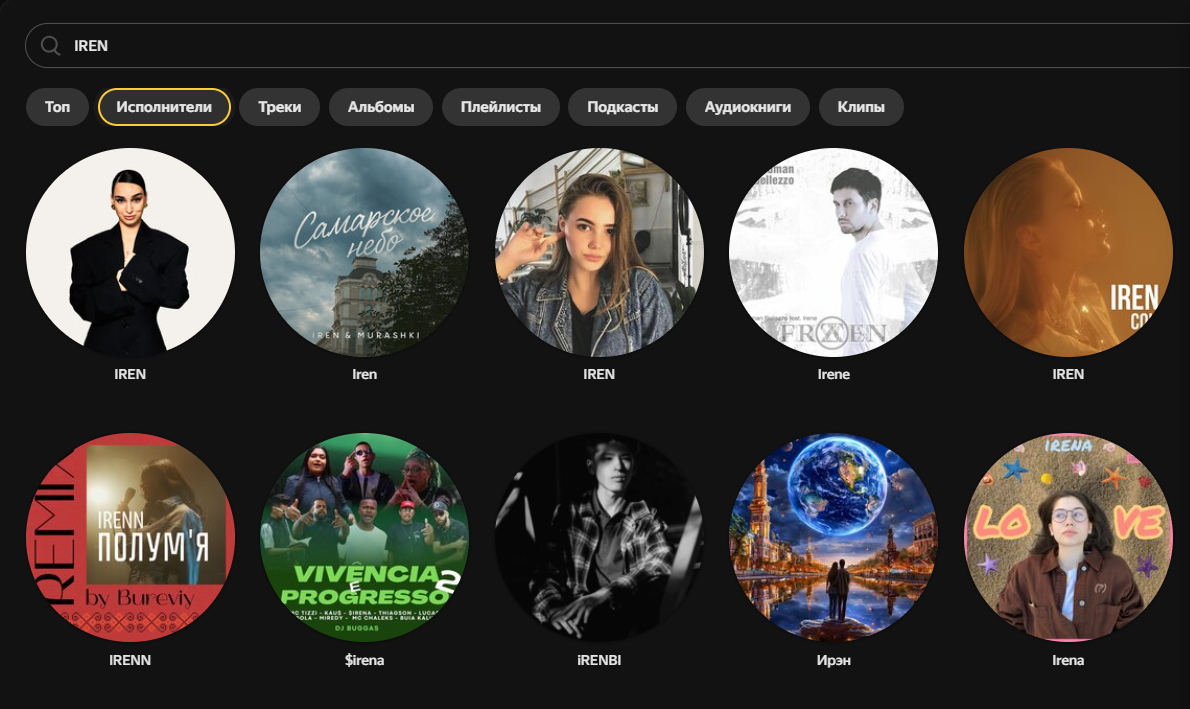The image size is (1190, 709).
Task: Open the Ирэн artist page
Action: click(x=833, y=537)
